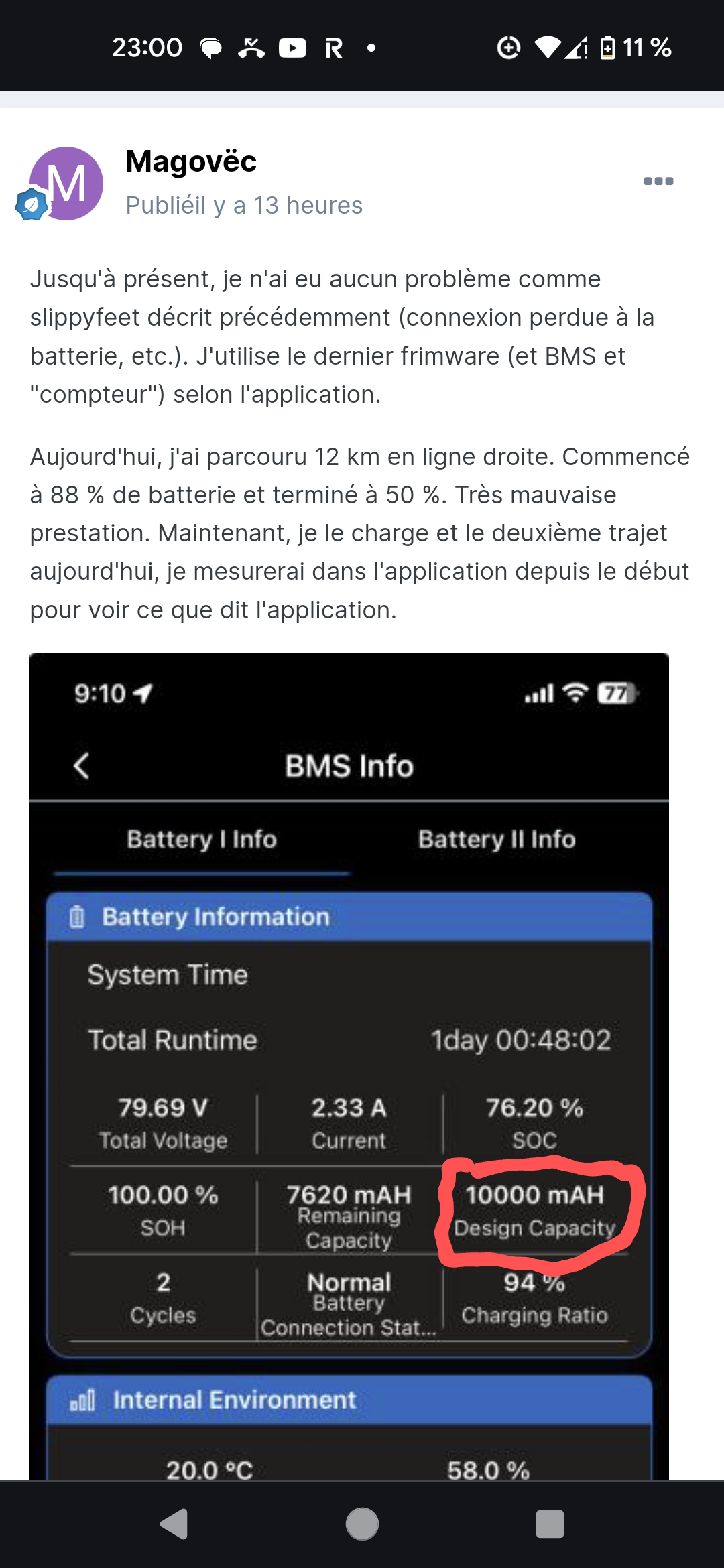Open the post's three-dot options menu
Image resolution: width=724 pixels, height=1568 pixels.
pyautogui.click(x=658, y=181)
